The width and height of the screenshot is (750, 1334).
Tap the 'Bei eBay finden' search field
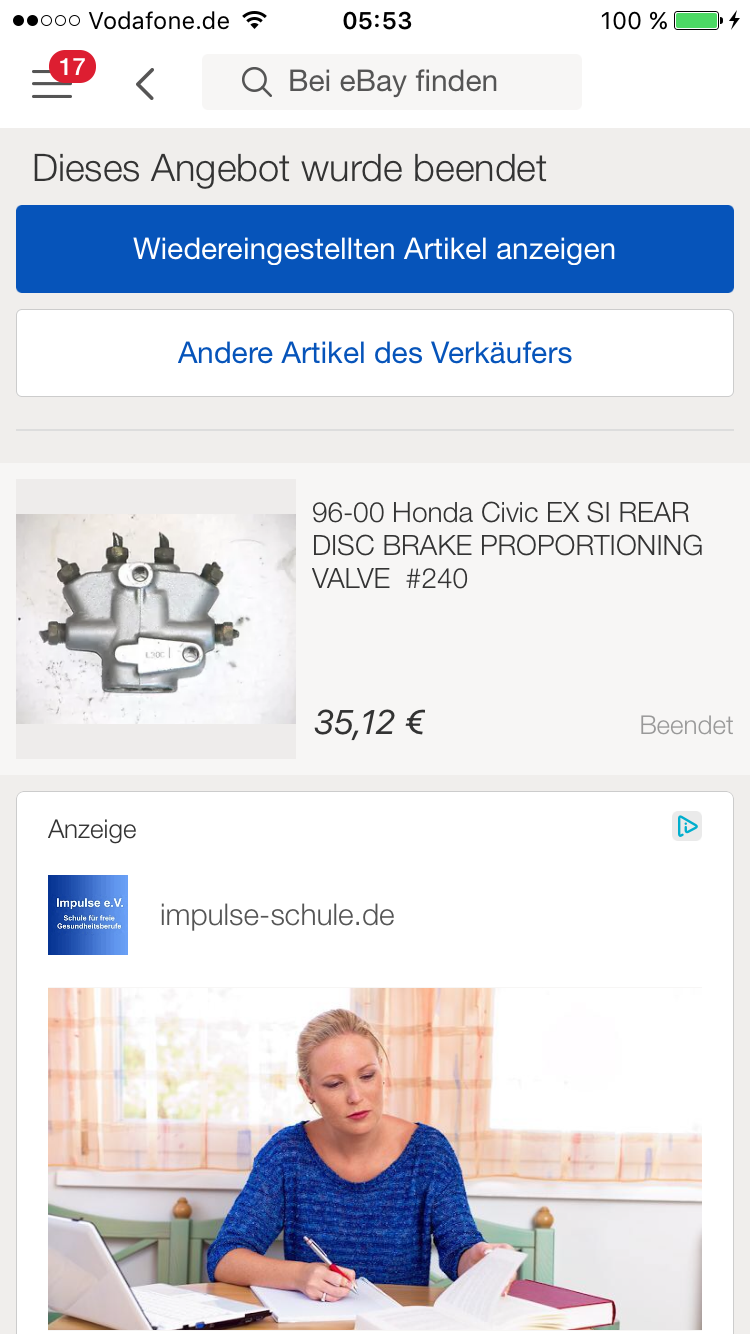coord(392,82)
